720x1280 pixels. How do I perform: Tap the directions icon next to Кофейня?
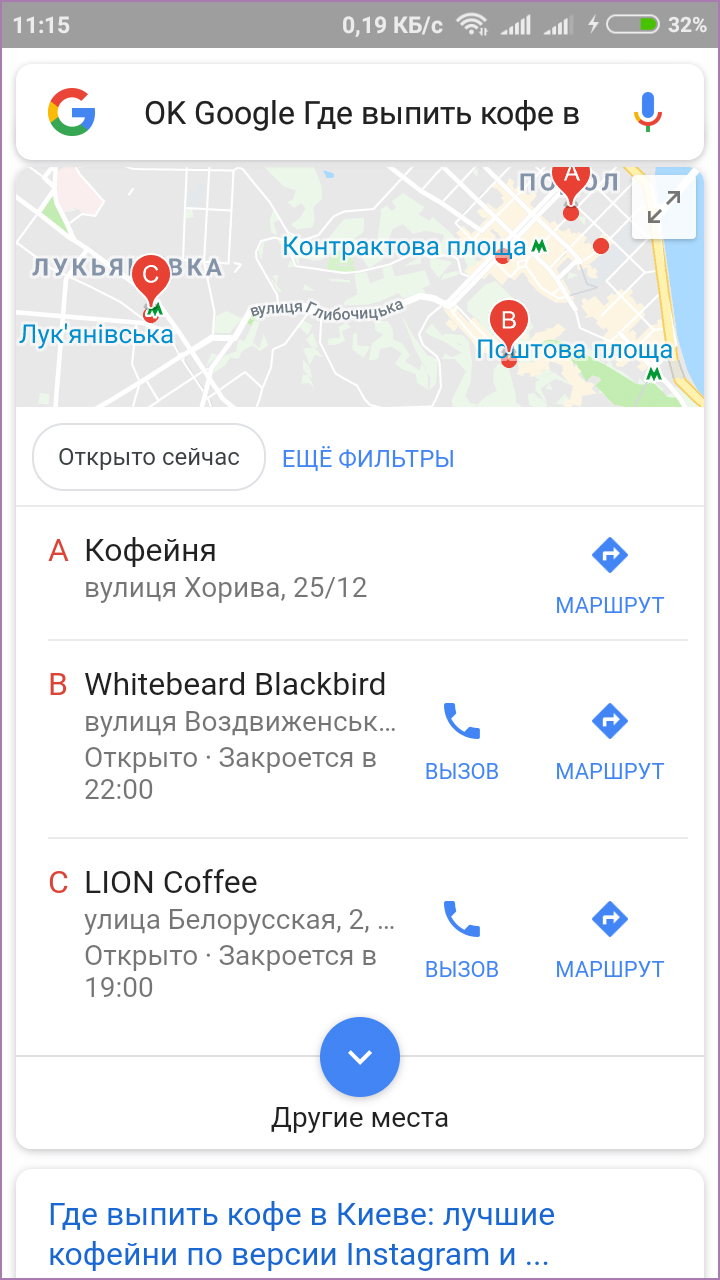coord(609,555)
